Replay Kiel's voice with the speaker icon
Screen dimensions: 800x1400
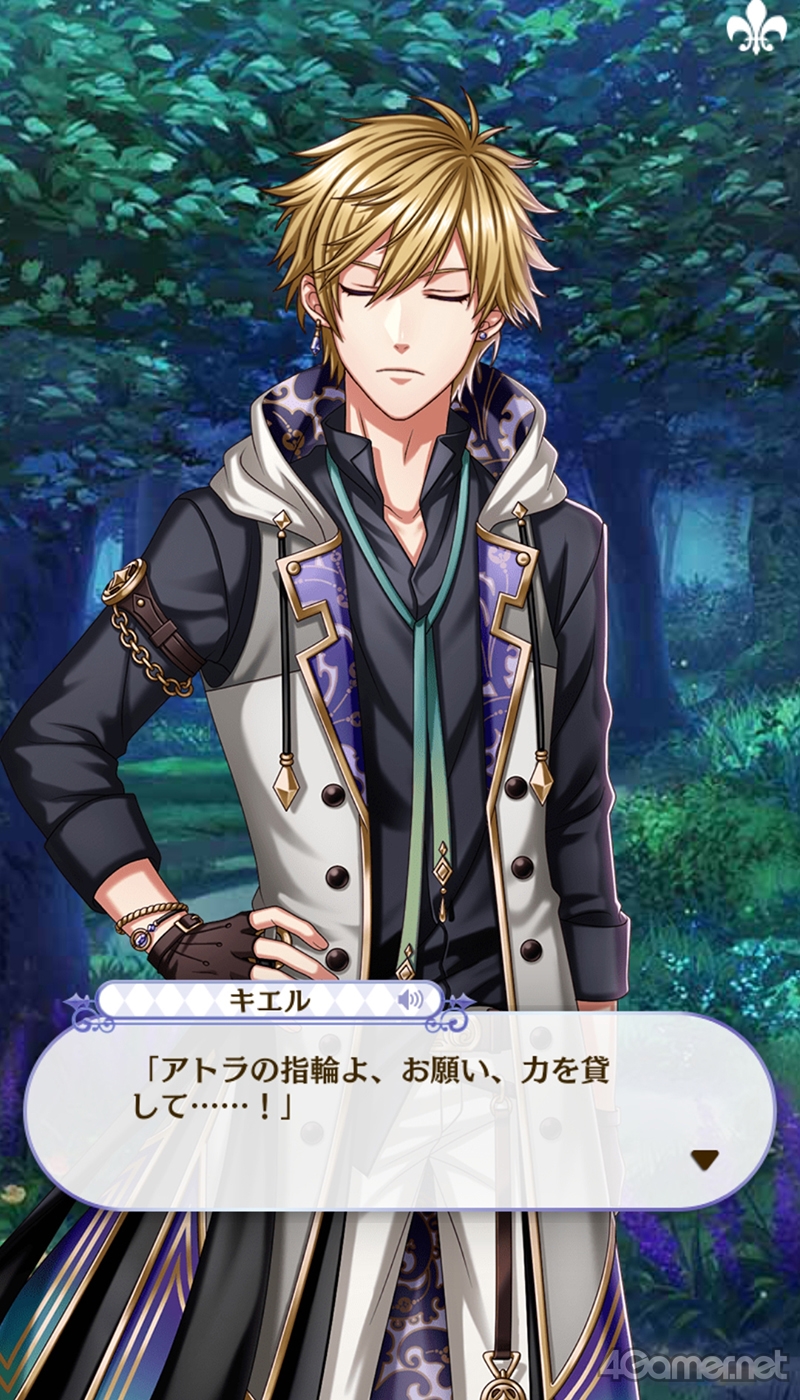tap(410, 1000)
